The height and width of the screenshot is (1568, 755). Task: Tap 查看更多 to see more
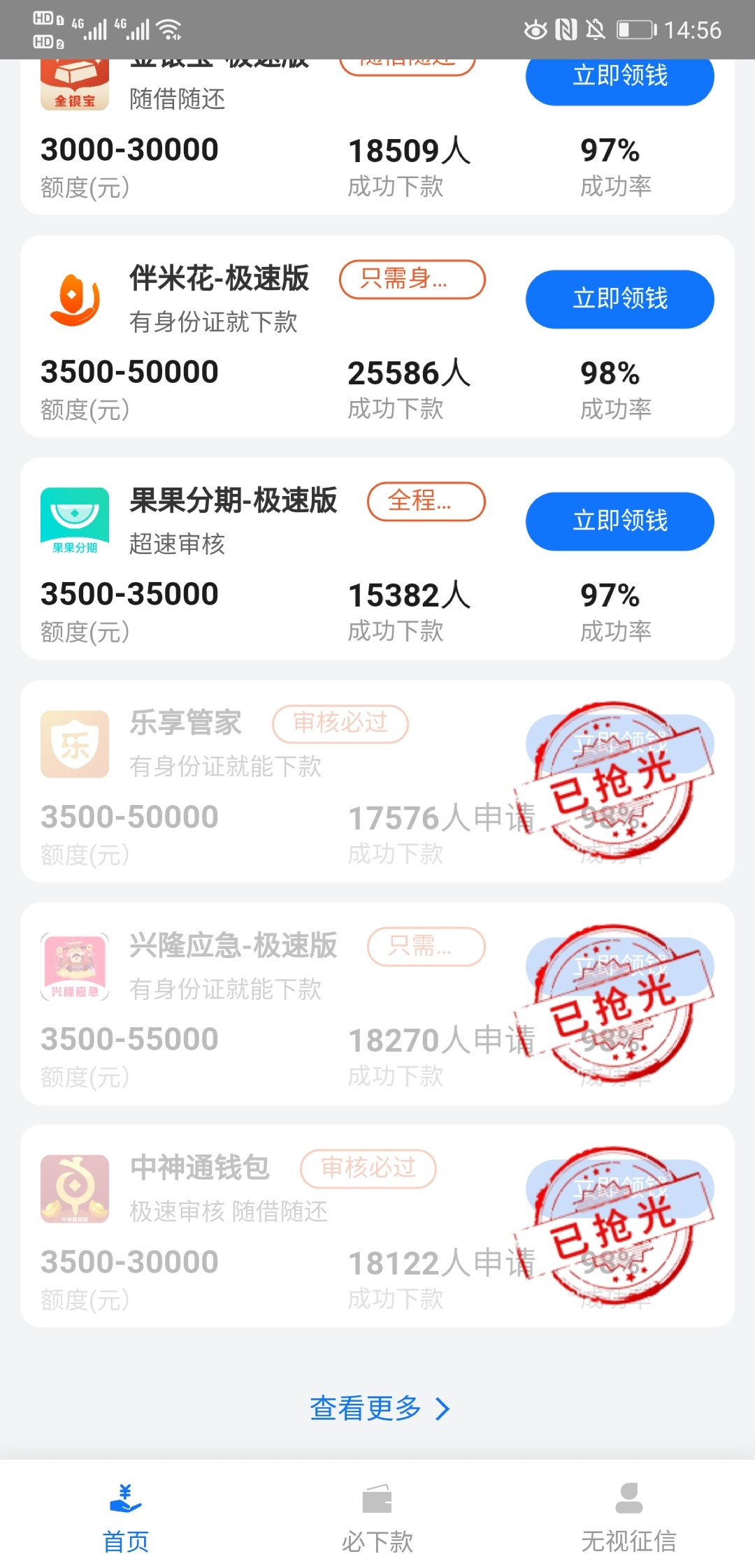coord(380,1408)
